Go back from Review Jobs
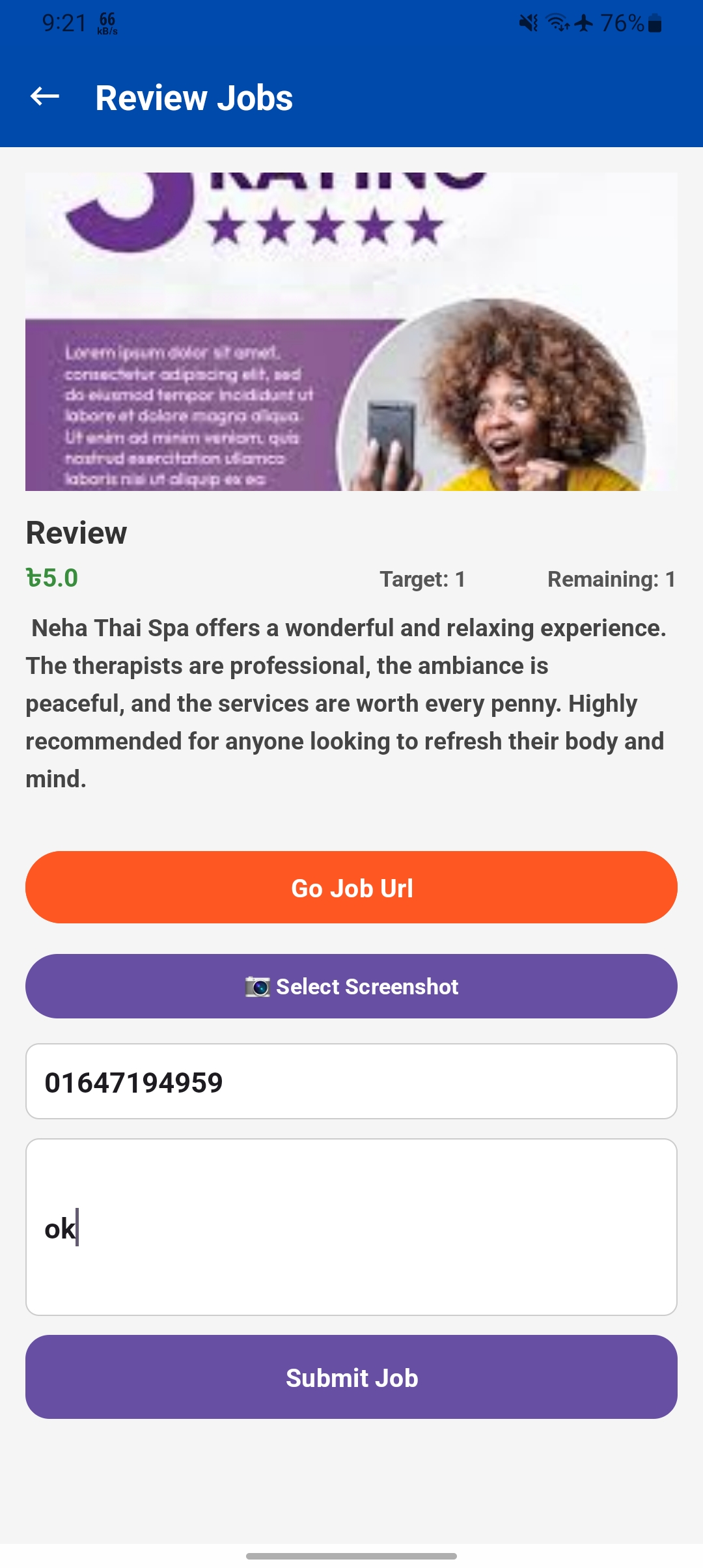The image size is (703, 1568). (45, 97)
